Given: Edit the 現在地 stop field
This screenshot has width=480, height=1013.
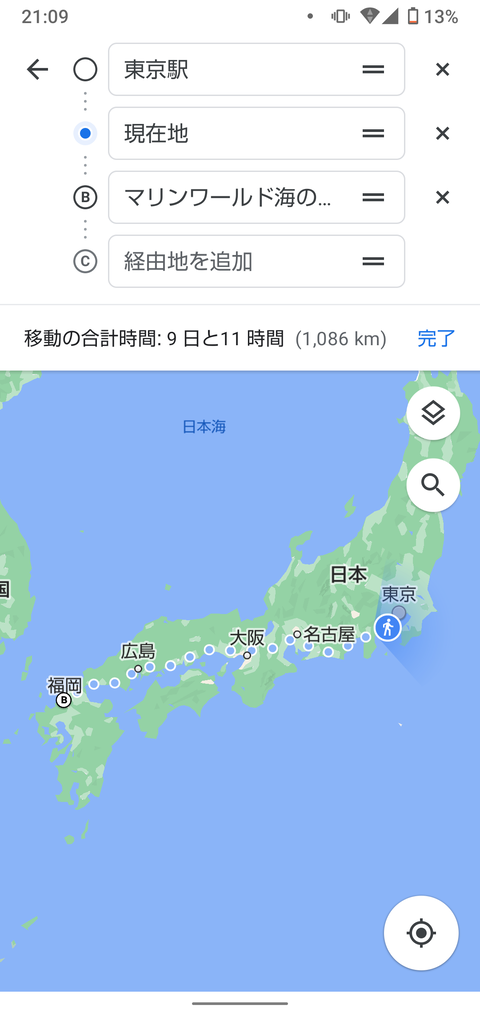Looking at the screenshot, I should [x=256, y=133].
